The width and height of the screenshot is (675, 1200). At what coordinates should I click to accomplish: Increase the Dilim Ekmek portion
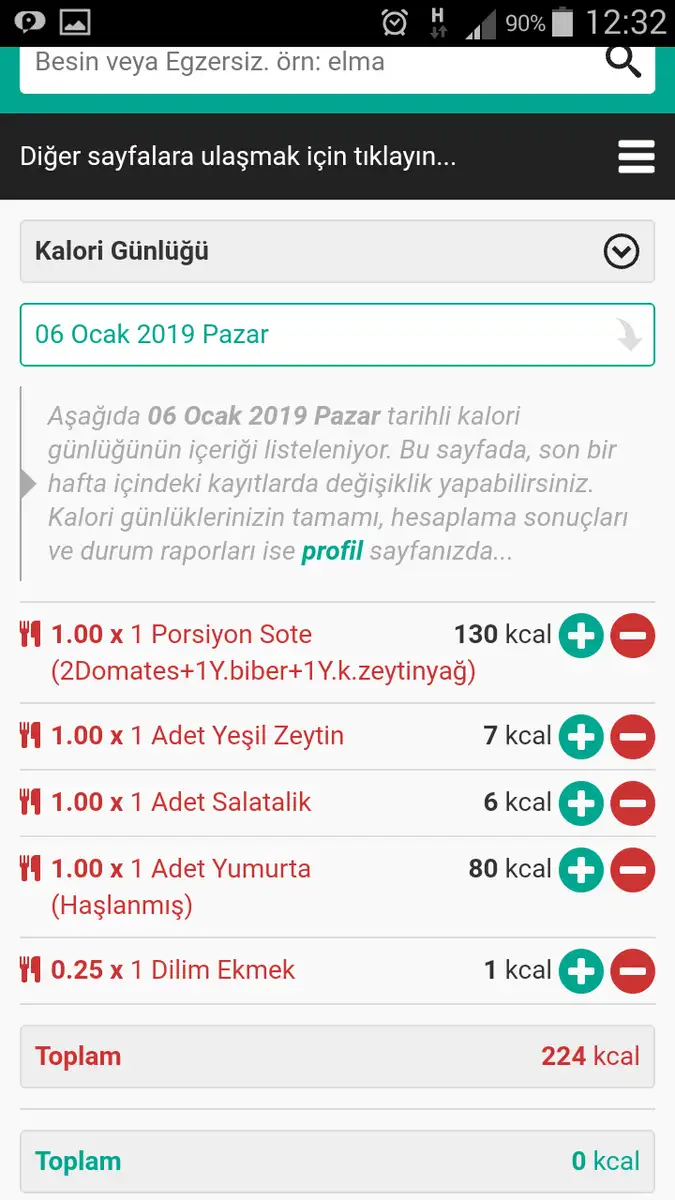pos(581,971)
